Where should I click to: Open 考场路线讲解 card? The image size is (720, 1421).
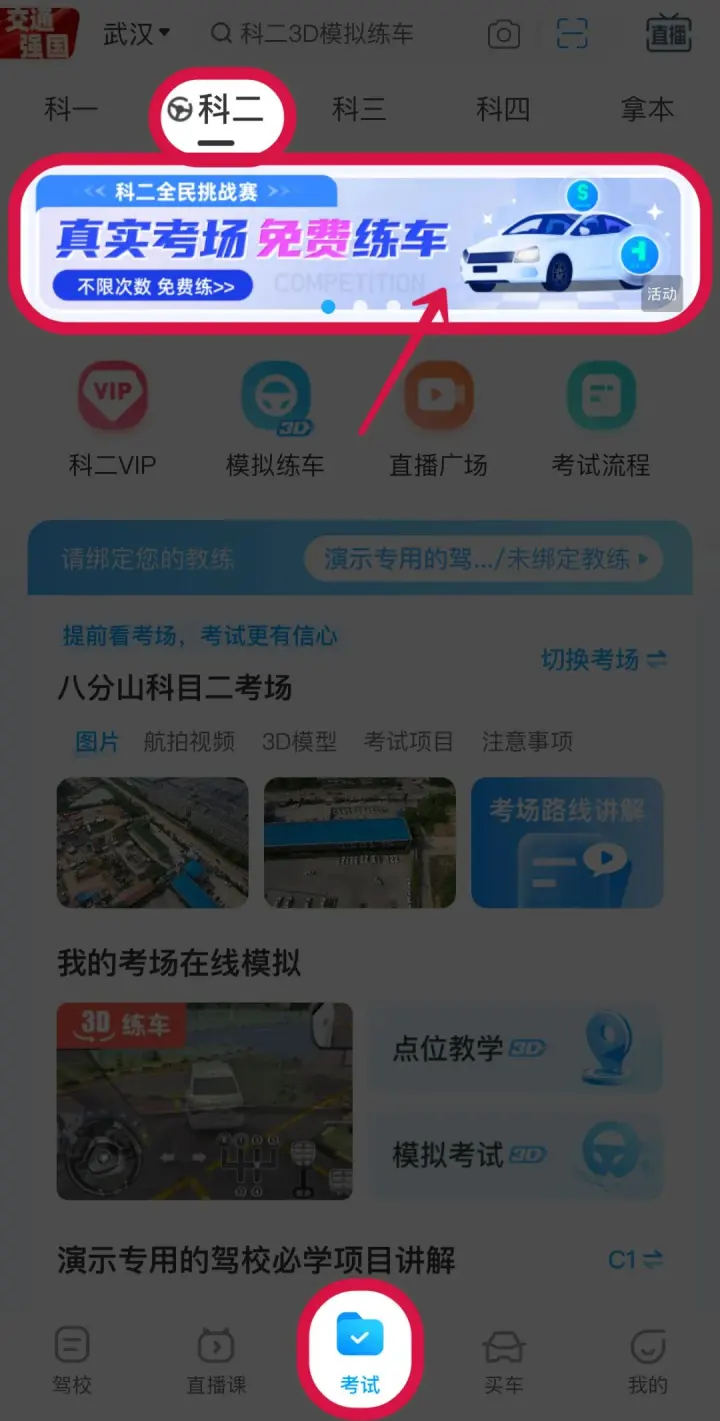point(567,843)
